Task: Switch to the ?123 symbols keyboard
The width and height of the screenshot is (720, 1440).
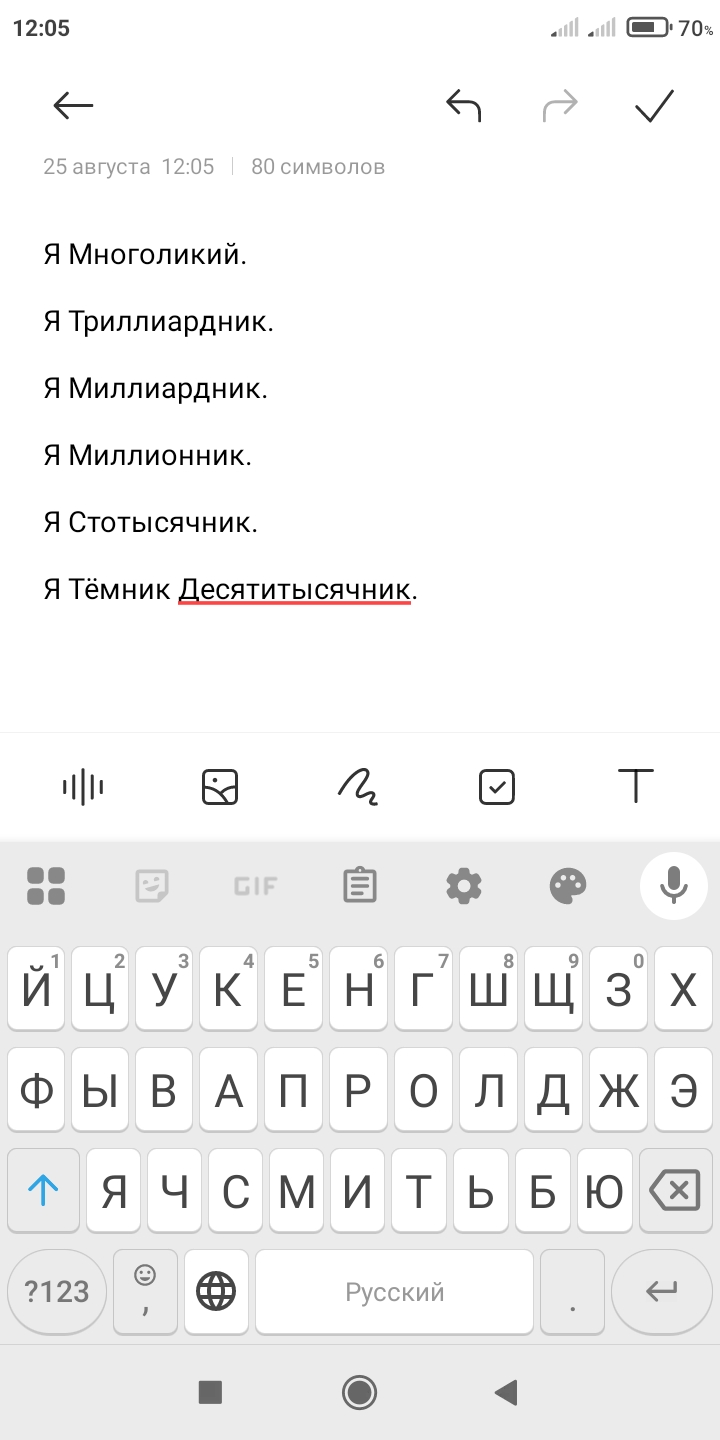Action: pyautogui.click(x=57, y=1292)
